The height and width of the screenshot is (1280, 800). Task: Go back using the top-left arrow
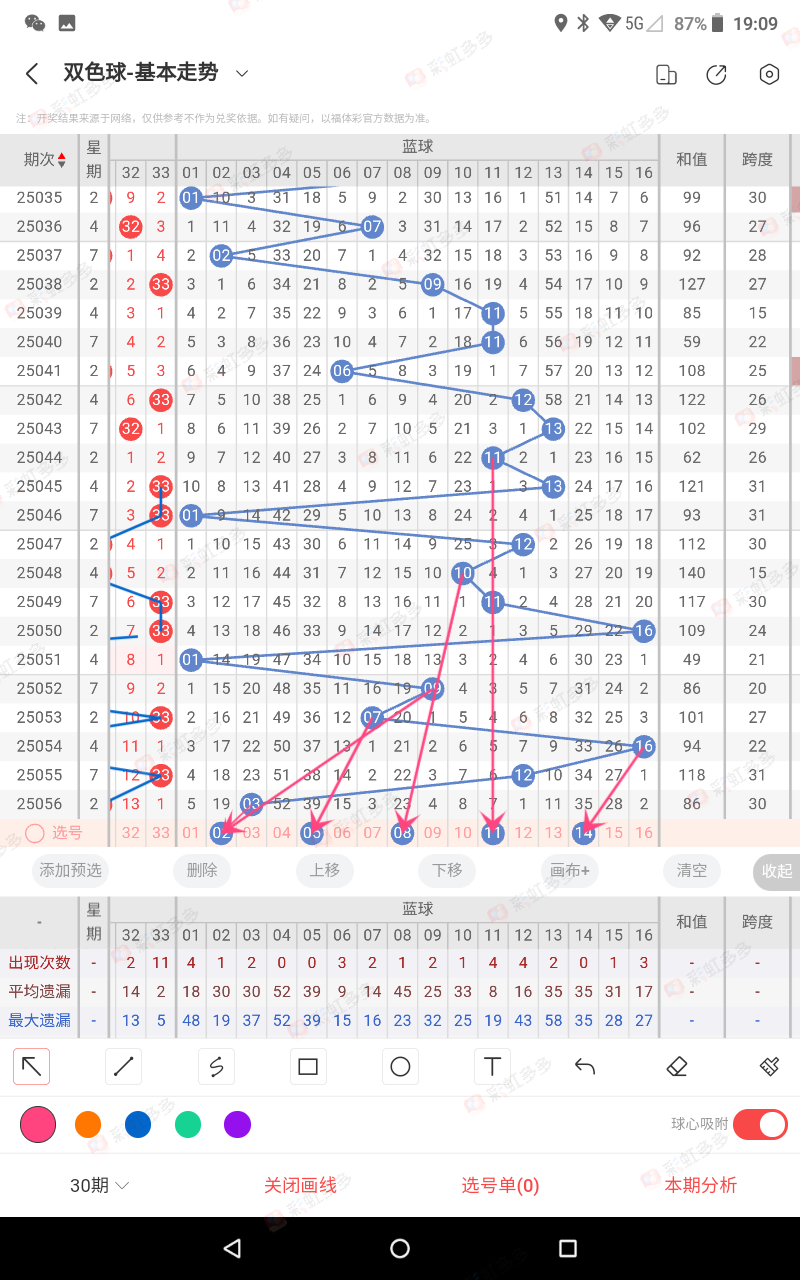(32, 74)
